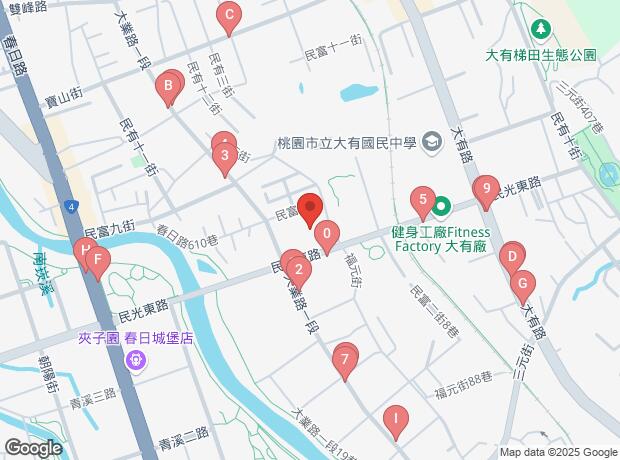Open the marker numbered 7

tap(345, 357)
